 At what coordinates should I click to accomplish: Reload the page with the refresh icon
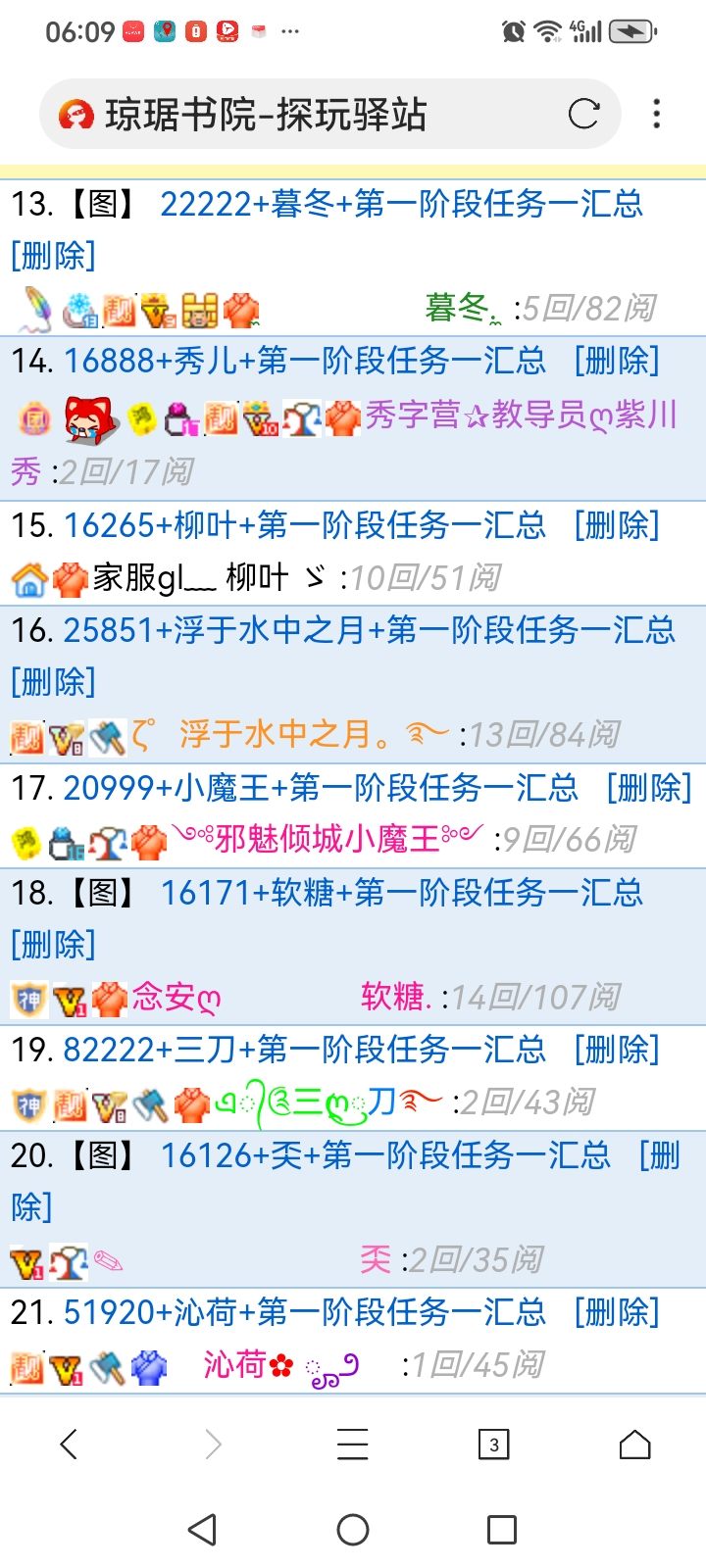tap(583, 114)
